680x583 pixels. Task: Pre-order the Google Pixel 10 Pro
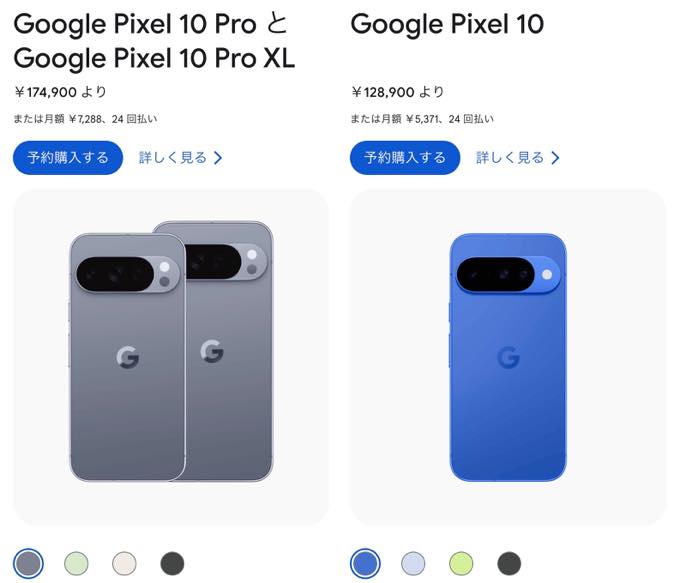tap(68, 158)
